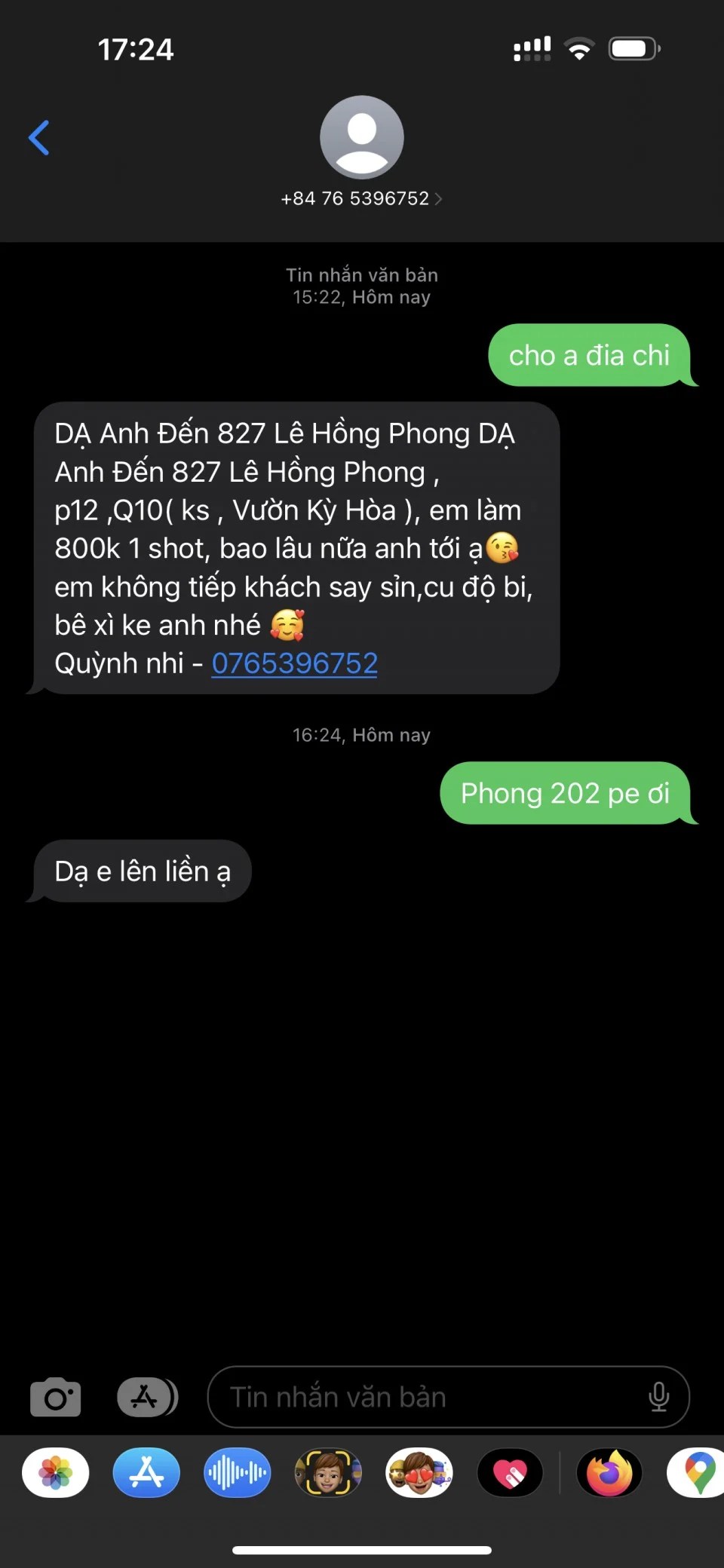Viewport: 724px width, 1568px height.
Task: Go back to the messages list
Action: click(39, 138)
